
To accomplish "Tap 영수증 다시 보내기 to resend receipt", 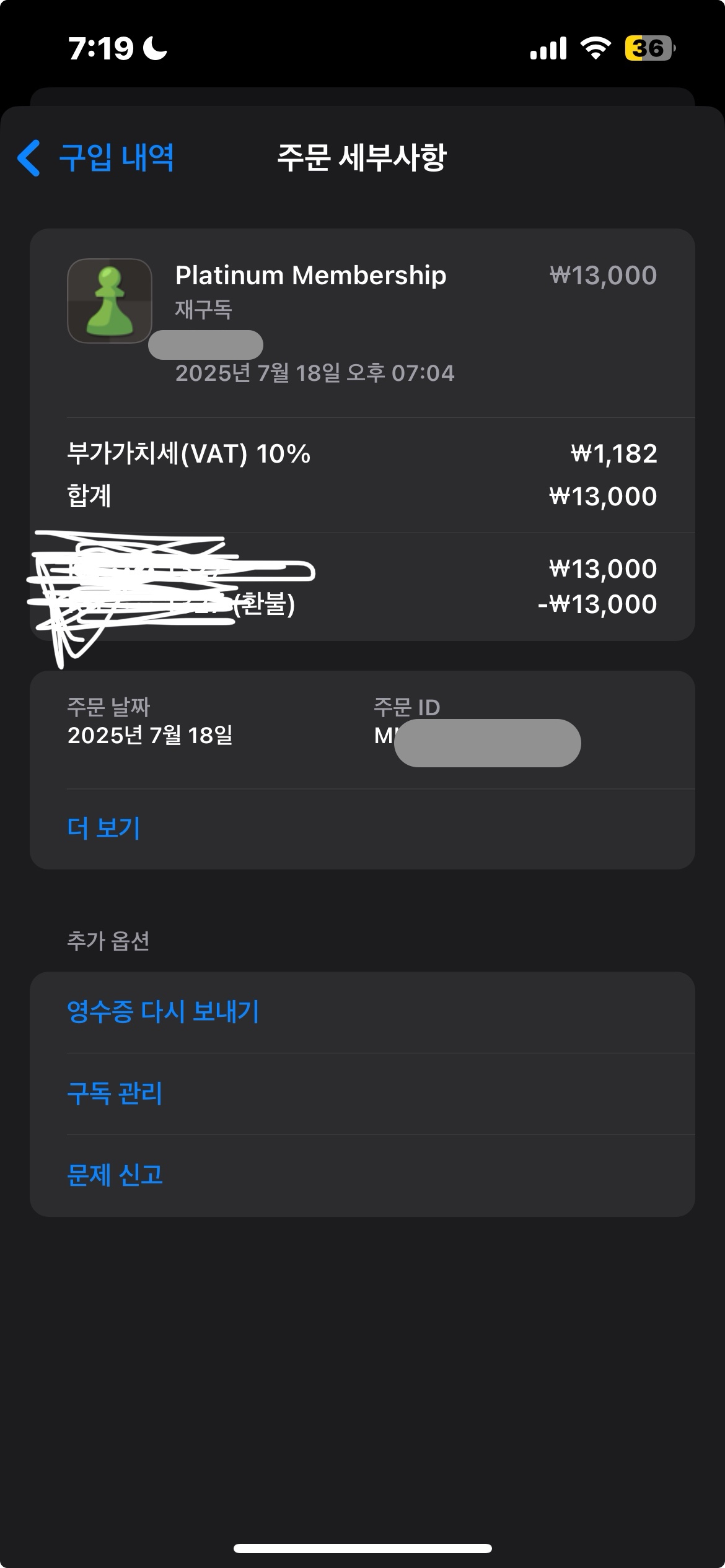I will click(163, 1012).
